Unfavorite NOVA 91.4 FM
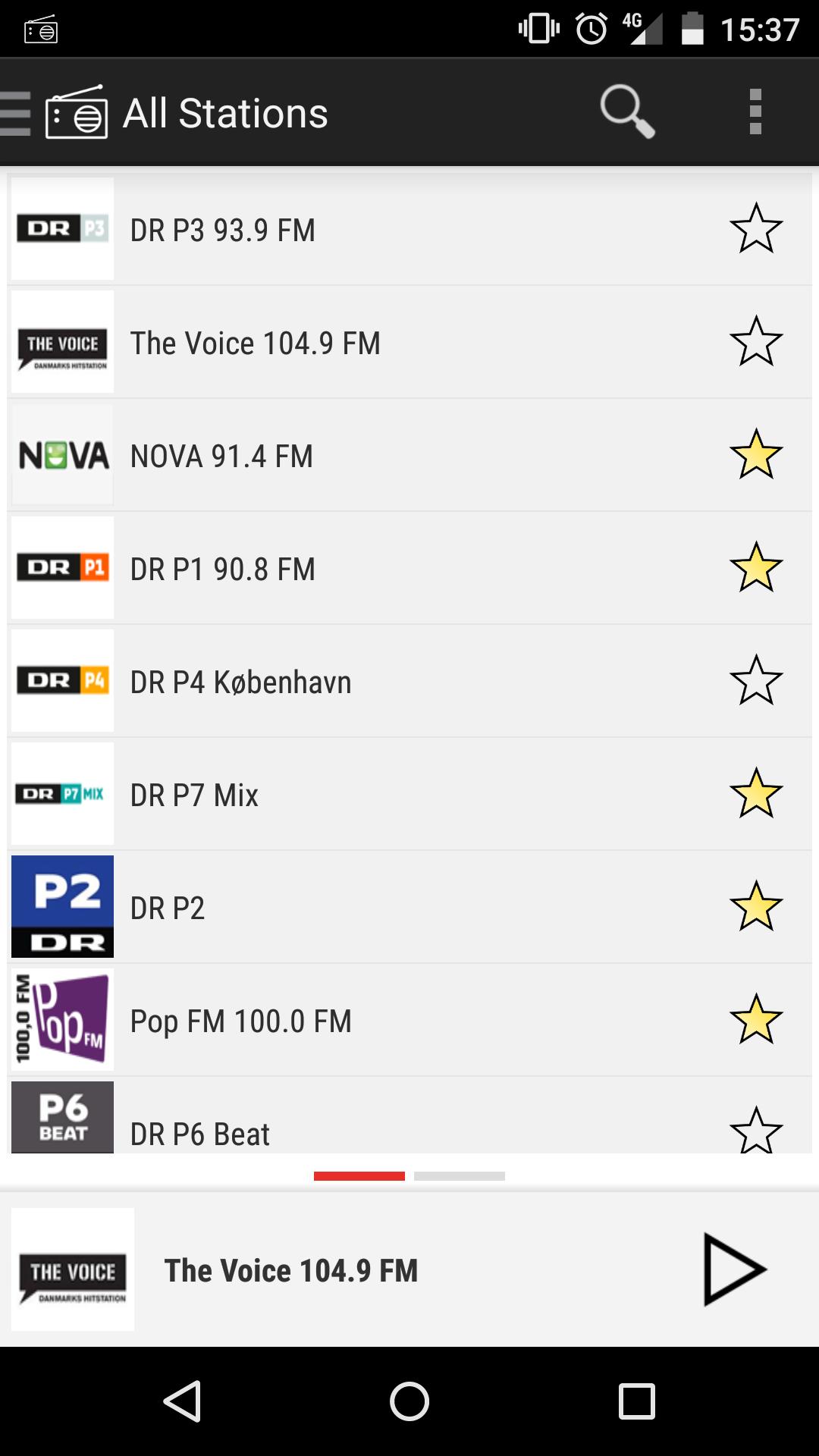The image size is (819, 1456). [755, 455]
